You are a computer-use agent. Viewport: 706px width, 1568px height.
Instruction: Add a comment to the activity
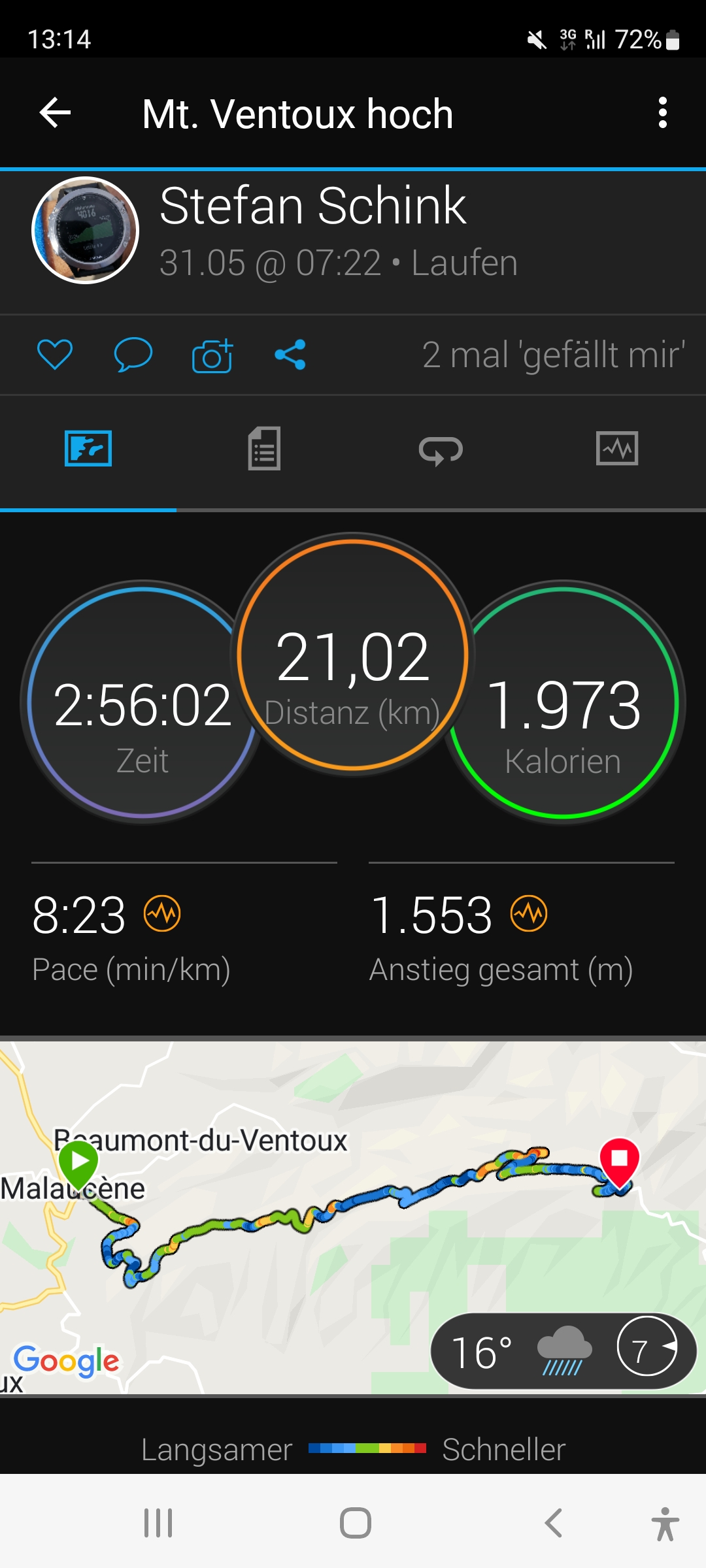133,355
